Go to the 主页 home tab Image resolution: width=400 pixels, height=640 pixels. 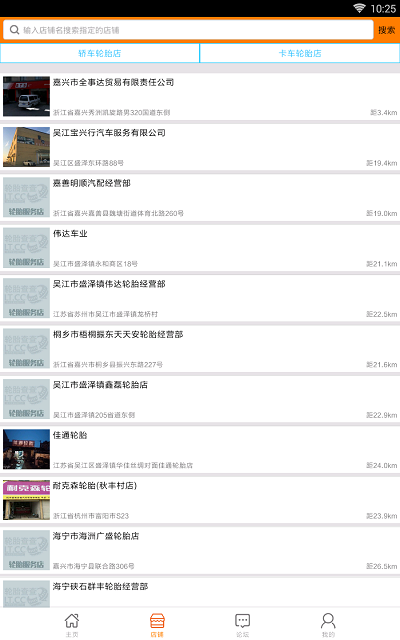72,624
